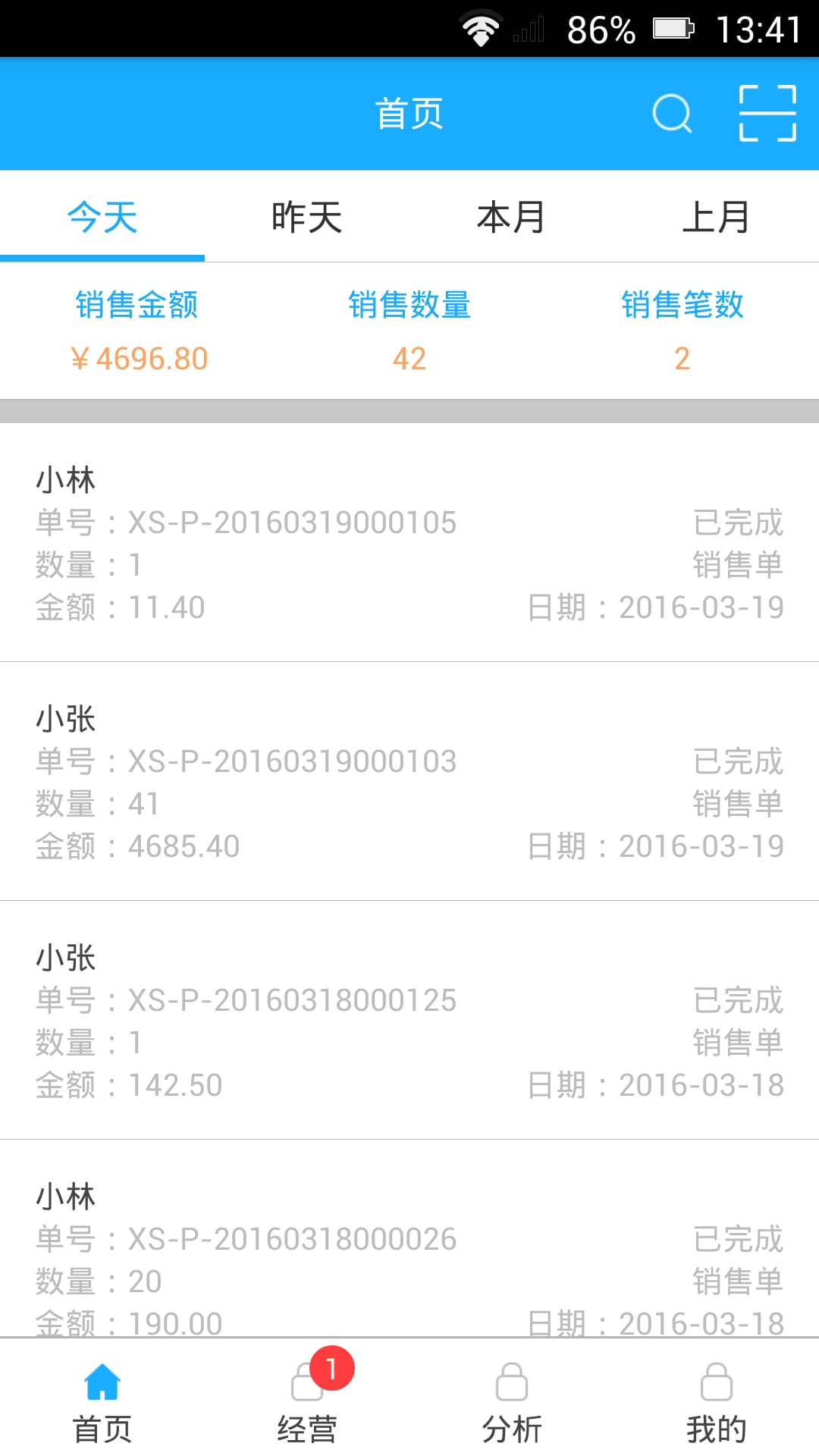Switch to the 本月 tab
The image size is (819, 1456).
pyautogui.click(x=512, y=217)
